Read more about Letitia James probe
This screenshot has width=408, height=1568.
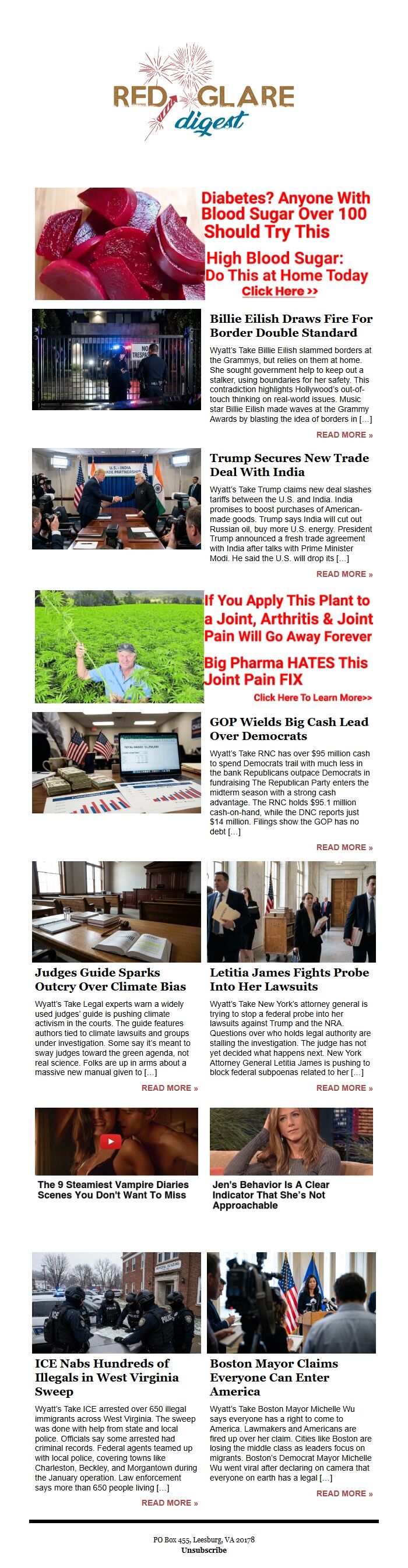[344, 1088]
